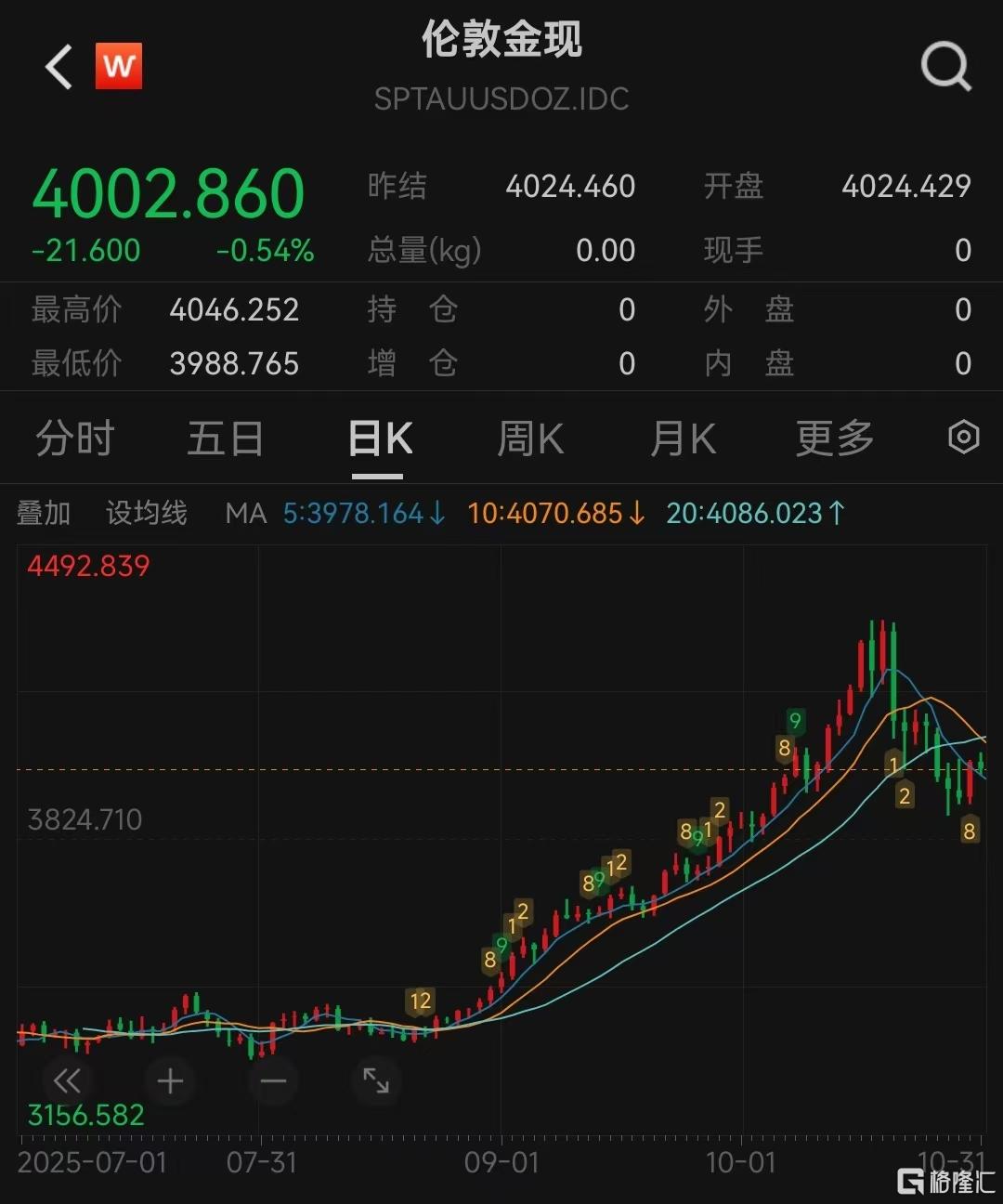
Task: Open the search magnifier icon
Action: coord(944,67)
